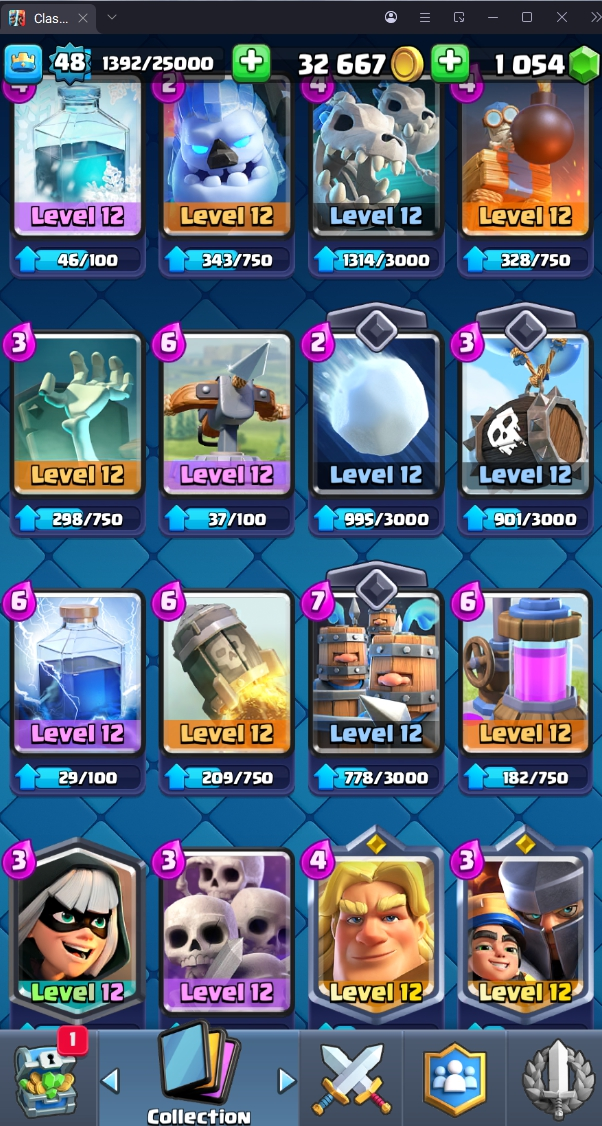Go to the Events sword tab

556,1078
